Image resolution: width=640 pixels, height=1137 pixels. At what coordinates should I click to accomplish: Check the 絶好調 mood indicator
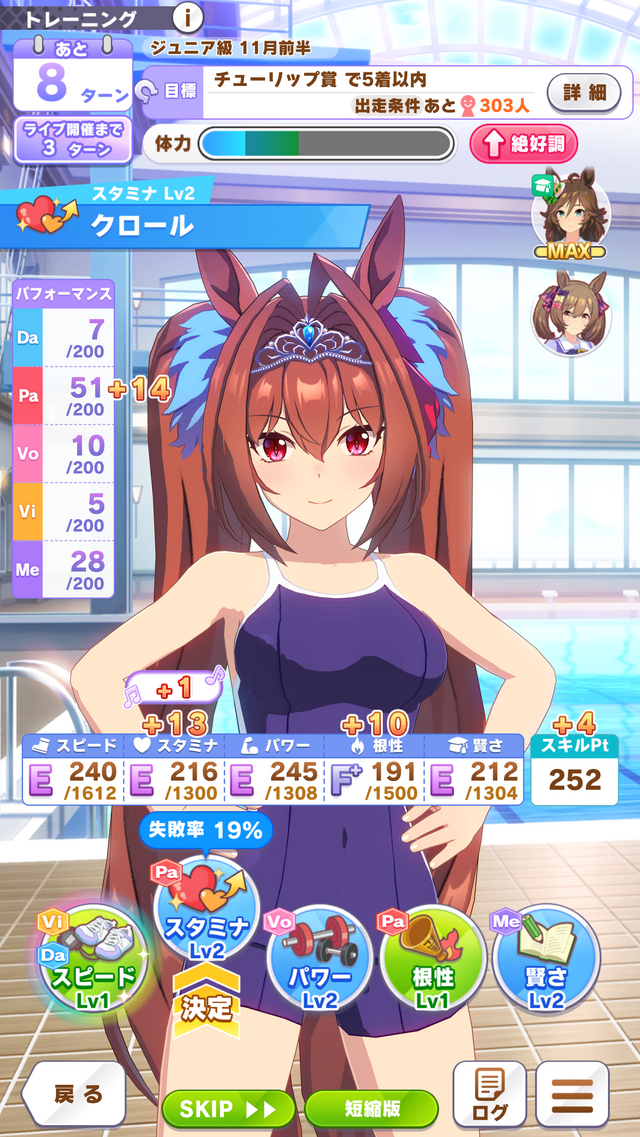[523, 143]
